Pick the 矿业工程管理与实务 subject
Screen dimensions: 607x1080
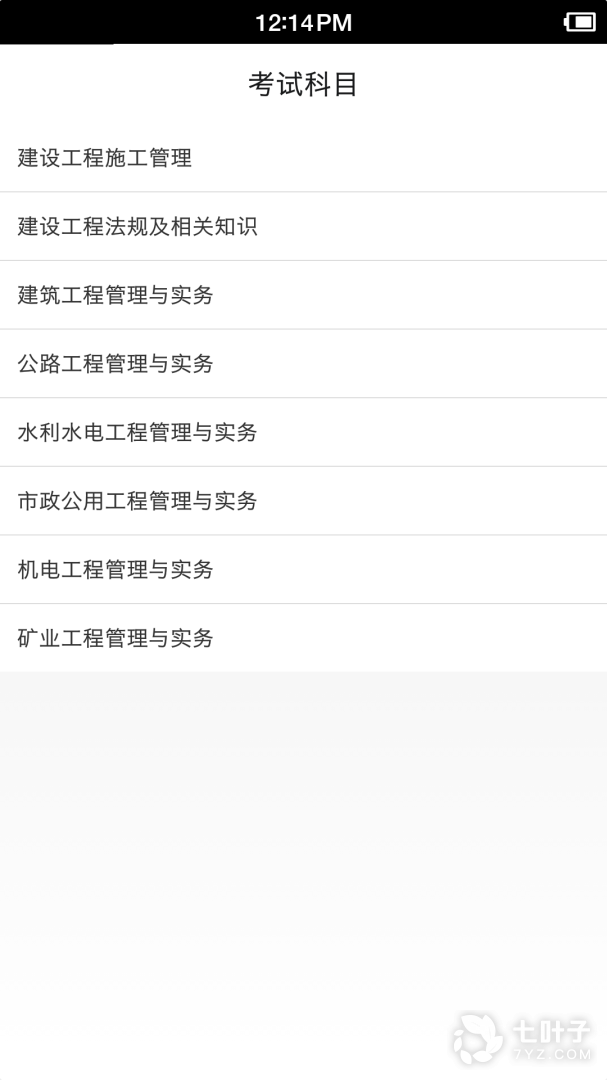tap(116, 638)
